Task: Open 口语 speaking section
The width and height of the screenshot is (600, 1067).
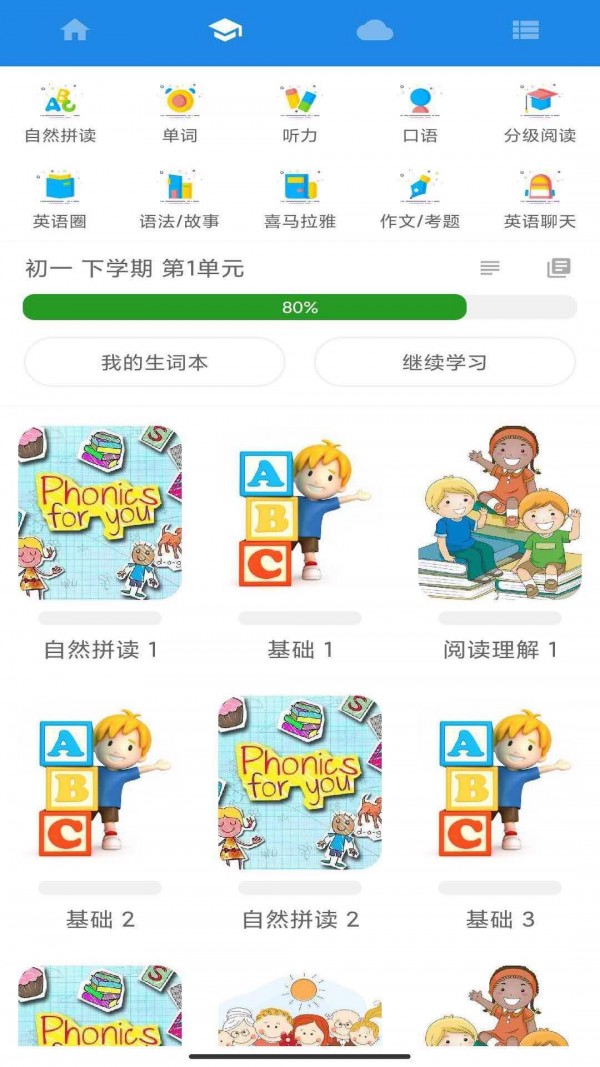Action: (x=420, y=113)
